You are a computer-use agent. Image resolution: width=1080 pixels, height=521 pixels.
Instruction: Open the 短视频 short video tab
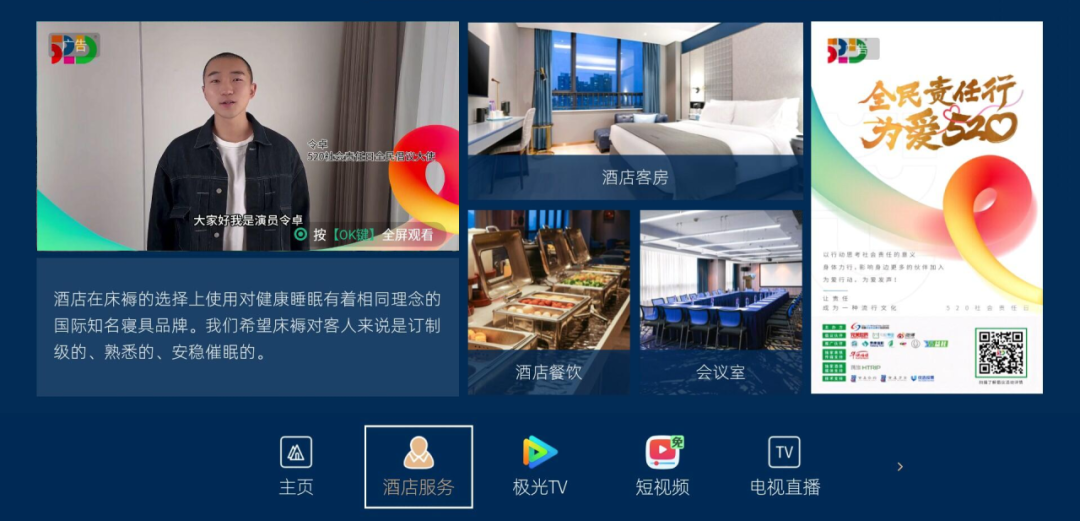(662, 467)
